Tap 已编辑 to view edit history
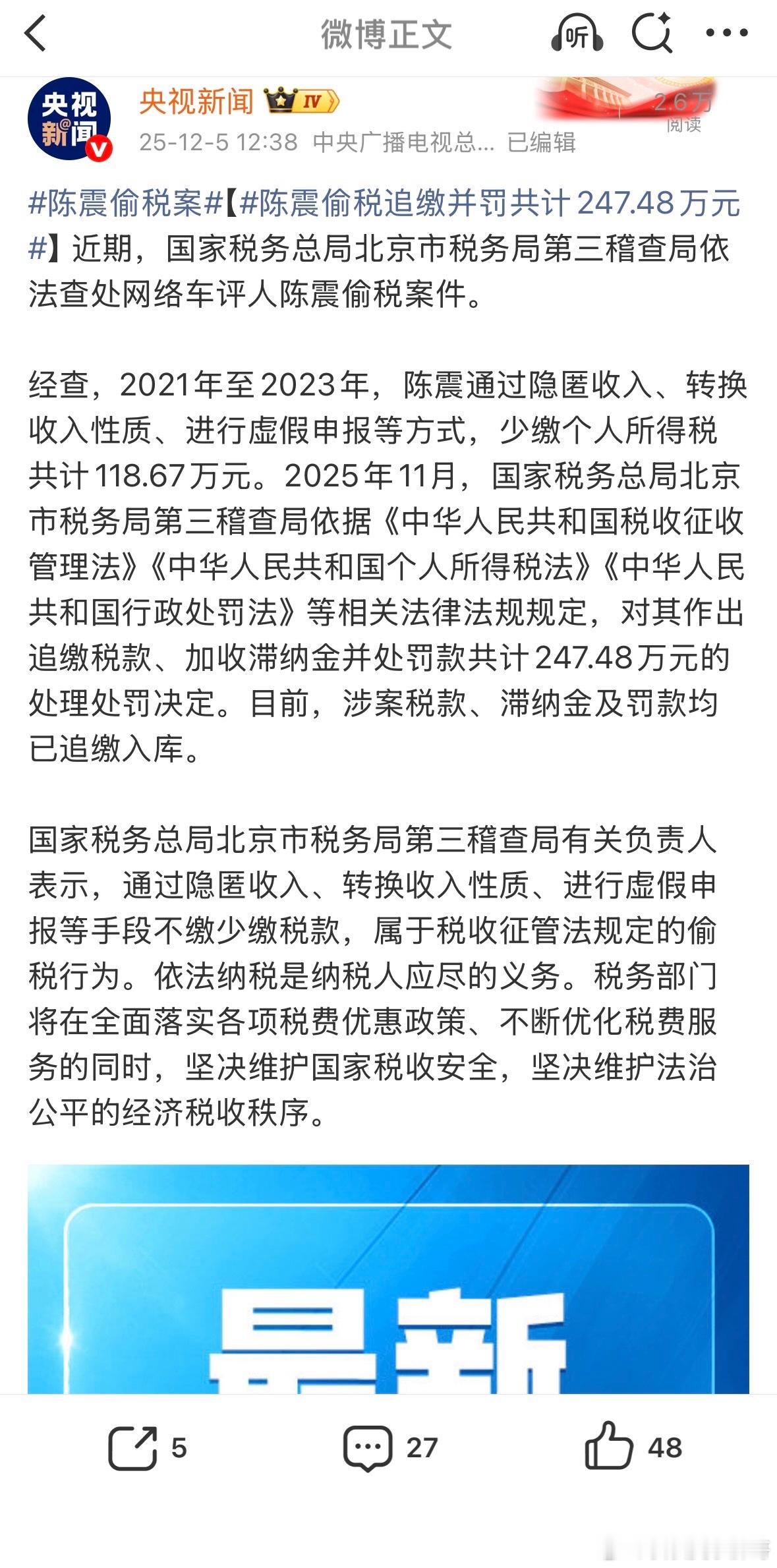This screenshot has width=777, height=1568. click(x=540, y=140)
